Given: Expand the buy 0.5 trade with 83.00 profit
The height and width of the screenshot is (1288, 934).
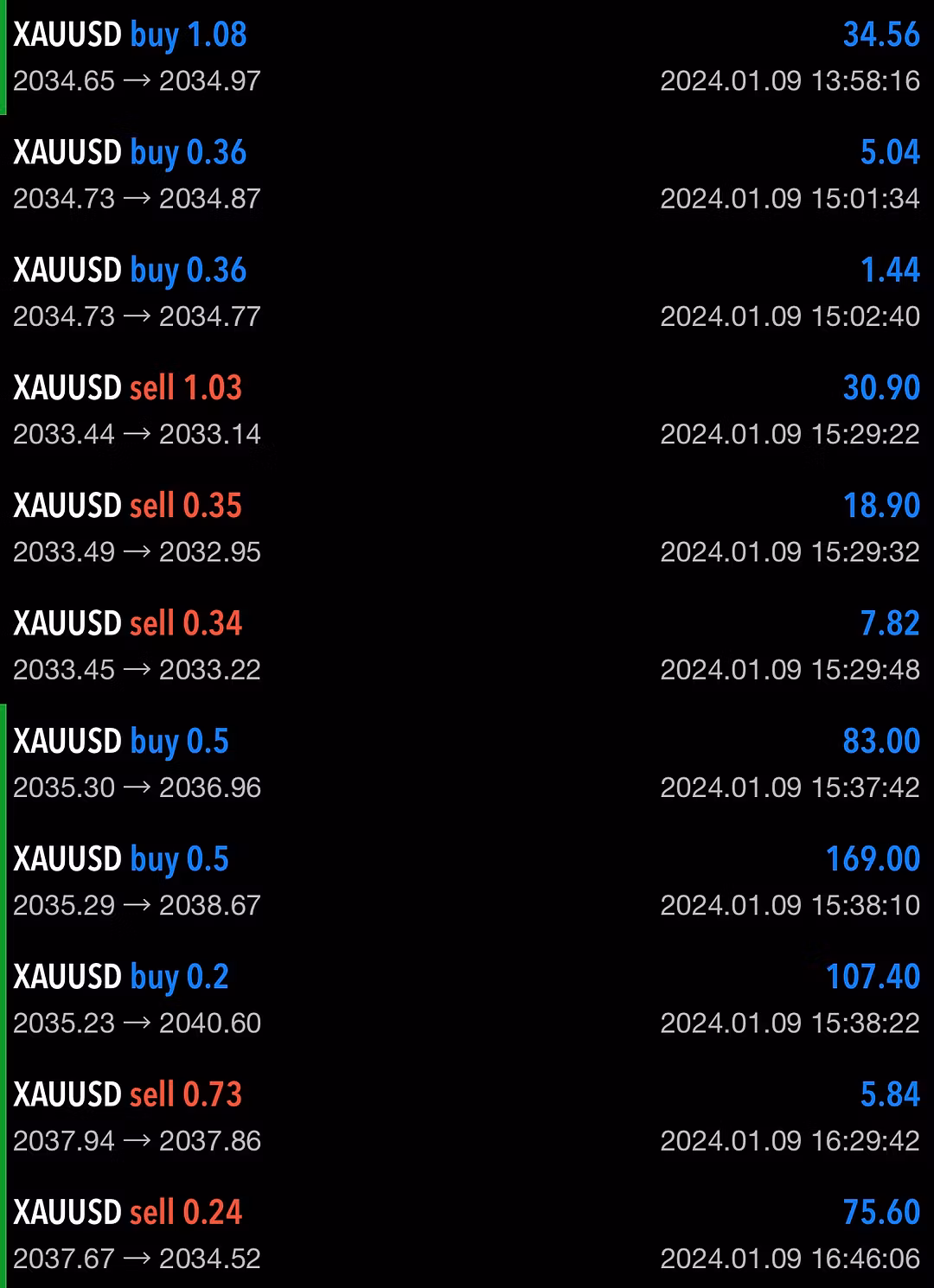Looking at the screenshot, I should tap(467, 763).
